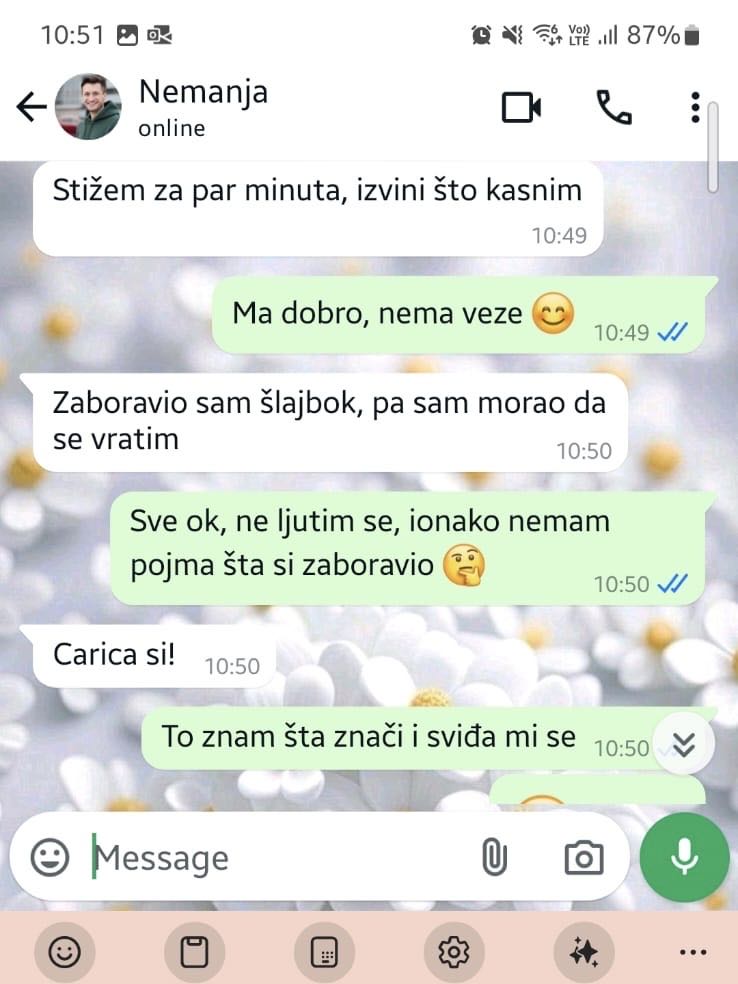Focus the Message text field

280,858
